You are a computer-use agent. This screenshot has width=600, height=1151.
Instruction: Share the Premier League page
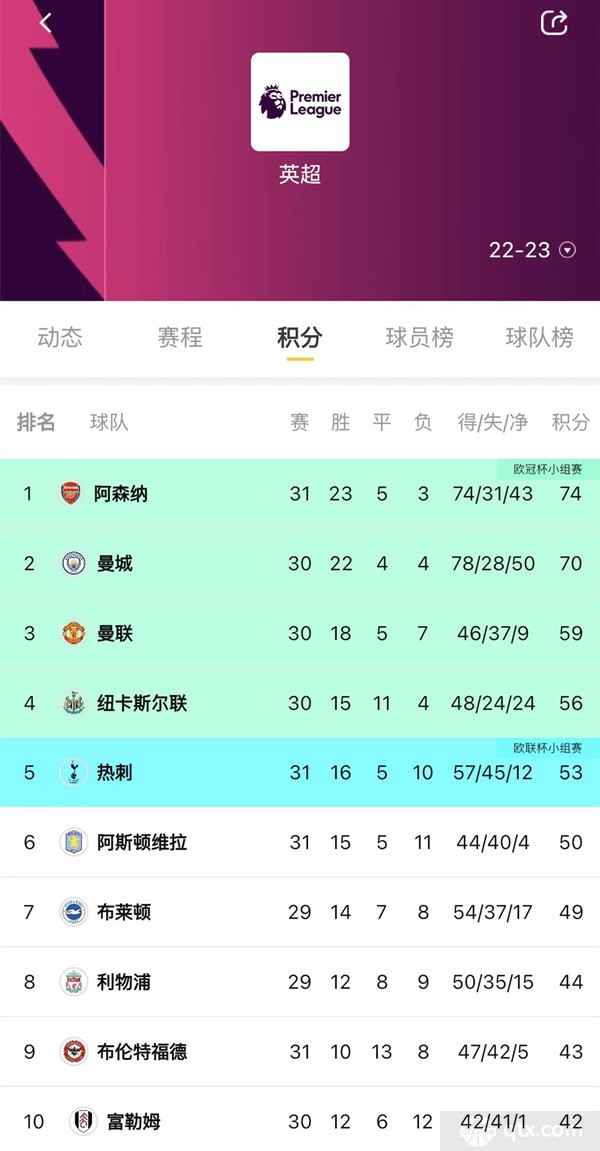click(x=554, y=22)
